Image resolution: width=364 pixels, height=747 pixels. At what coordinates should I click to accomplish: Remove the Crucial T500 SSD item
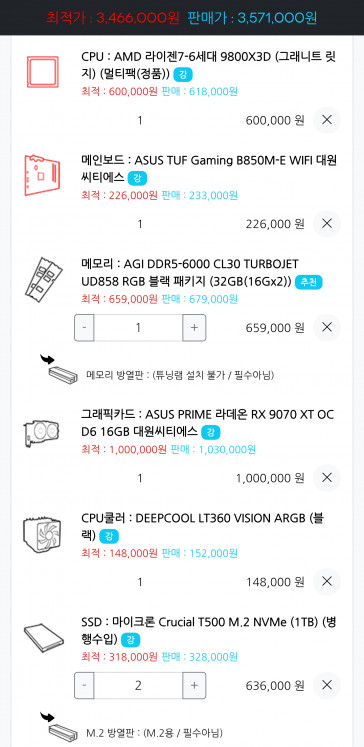click(x=327, y=685)
